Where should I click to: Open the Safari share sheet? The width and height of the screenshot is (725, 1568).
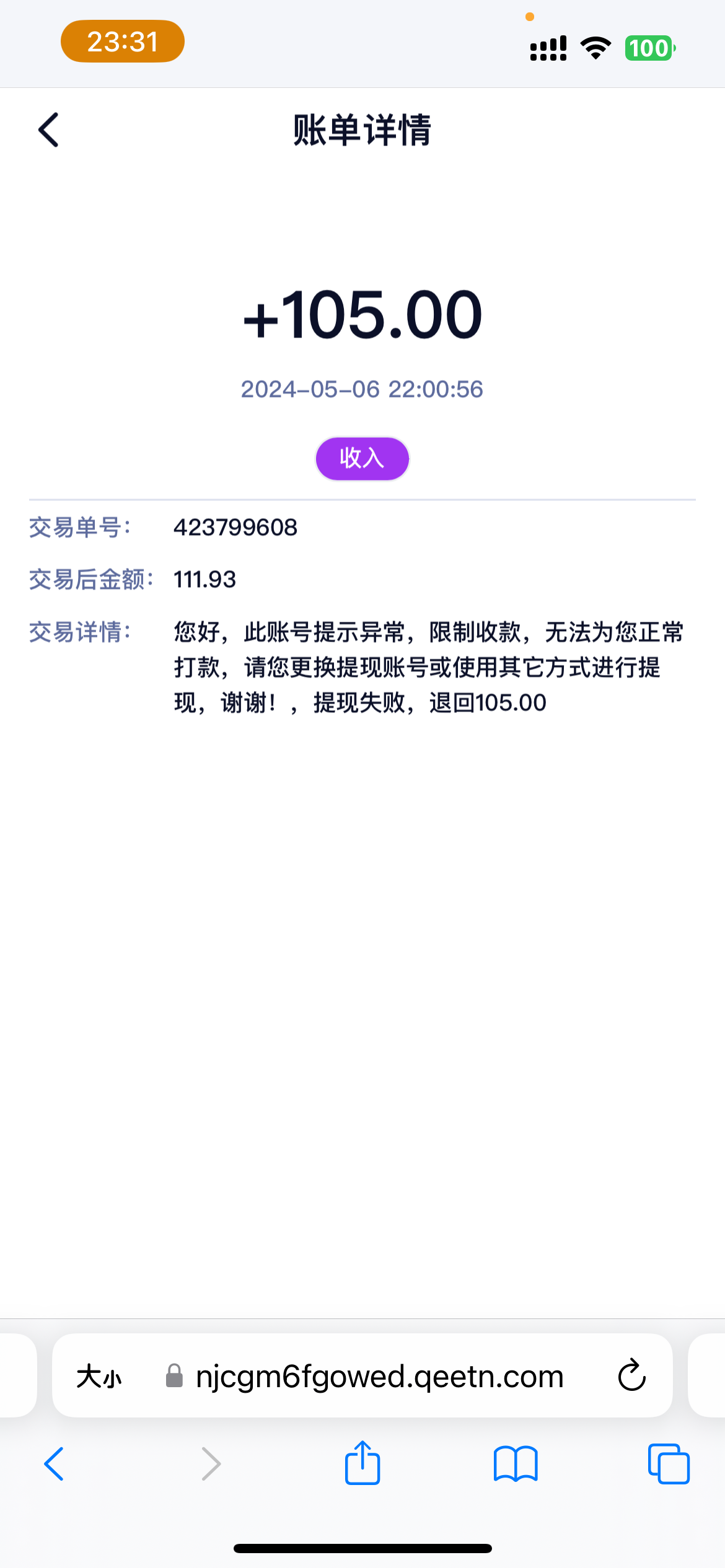pyautogui.click(x=362, y=1463)
